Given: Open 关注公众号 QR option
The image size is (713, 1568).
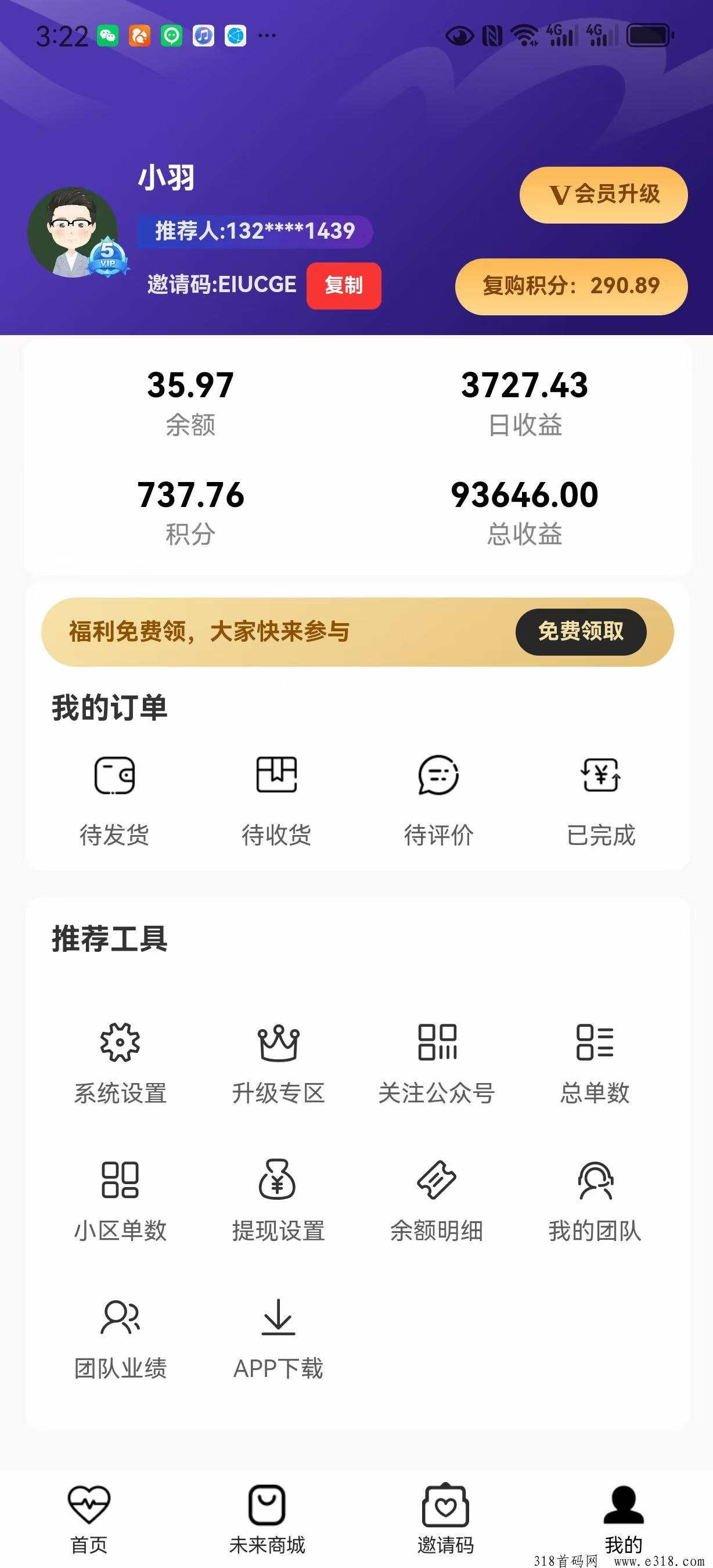Looking at the screenshot, I should (x=437, y=1064).
